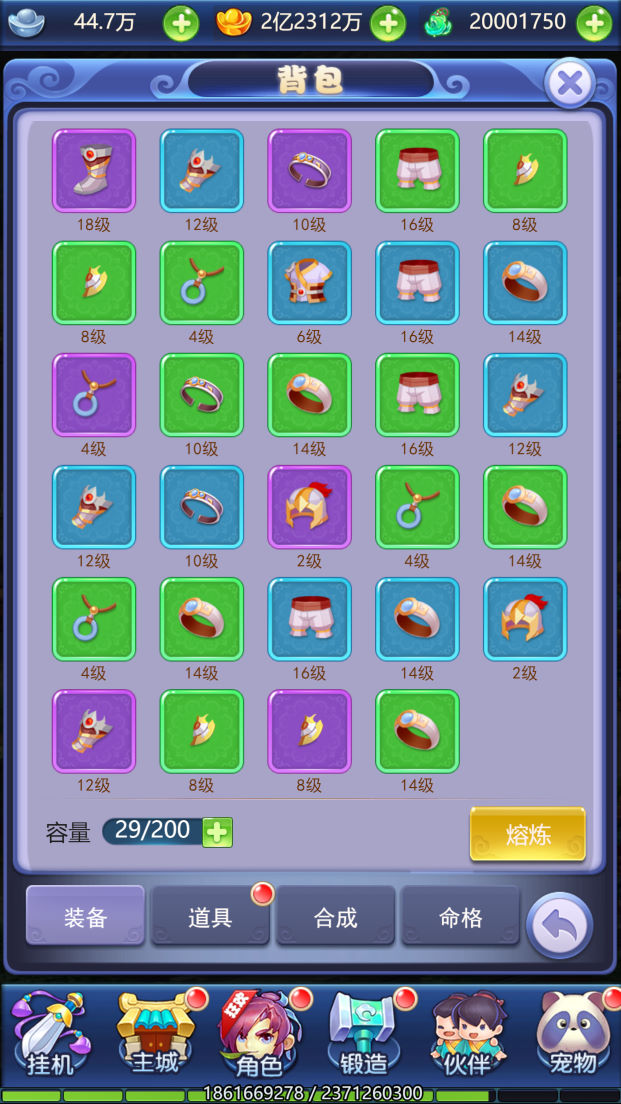Add gold ingots next to 2亿2312万

(x=388, y=23)
